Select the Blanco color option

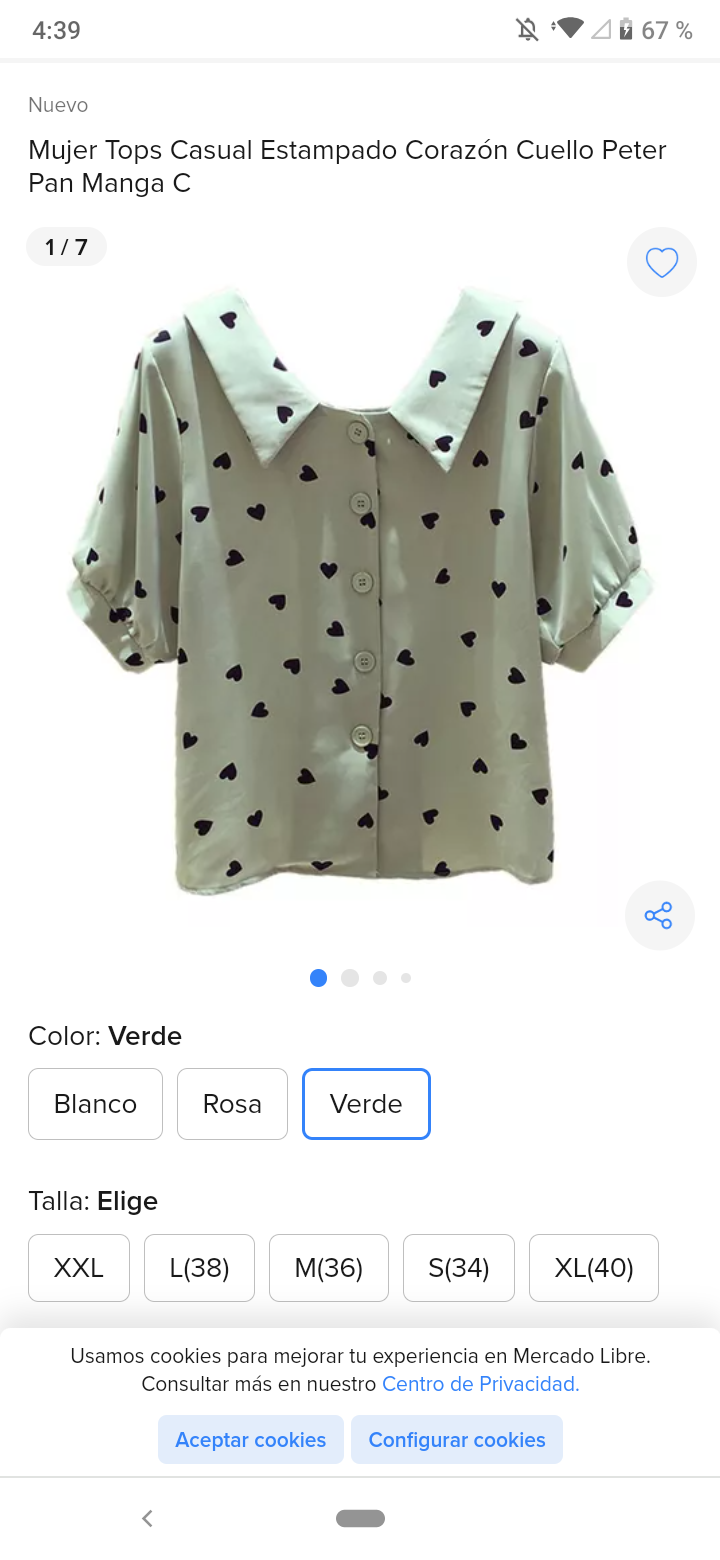click(x=95, y=1104)
